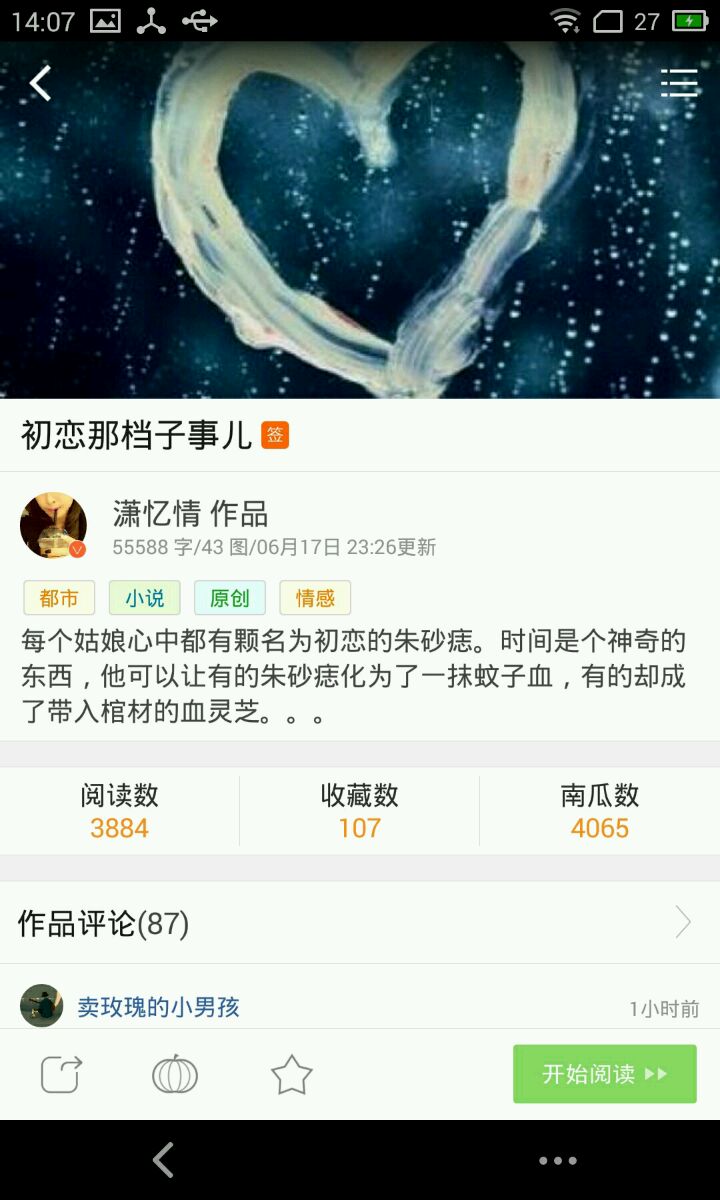Open 作品评论(87) comments section
This screenshot has height=1200, width=720.
pos(360,922)
